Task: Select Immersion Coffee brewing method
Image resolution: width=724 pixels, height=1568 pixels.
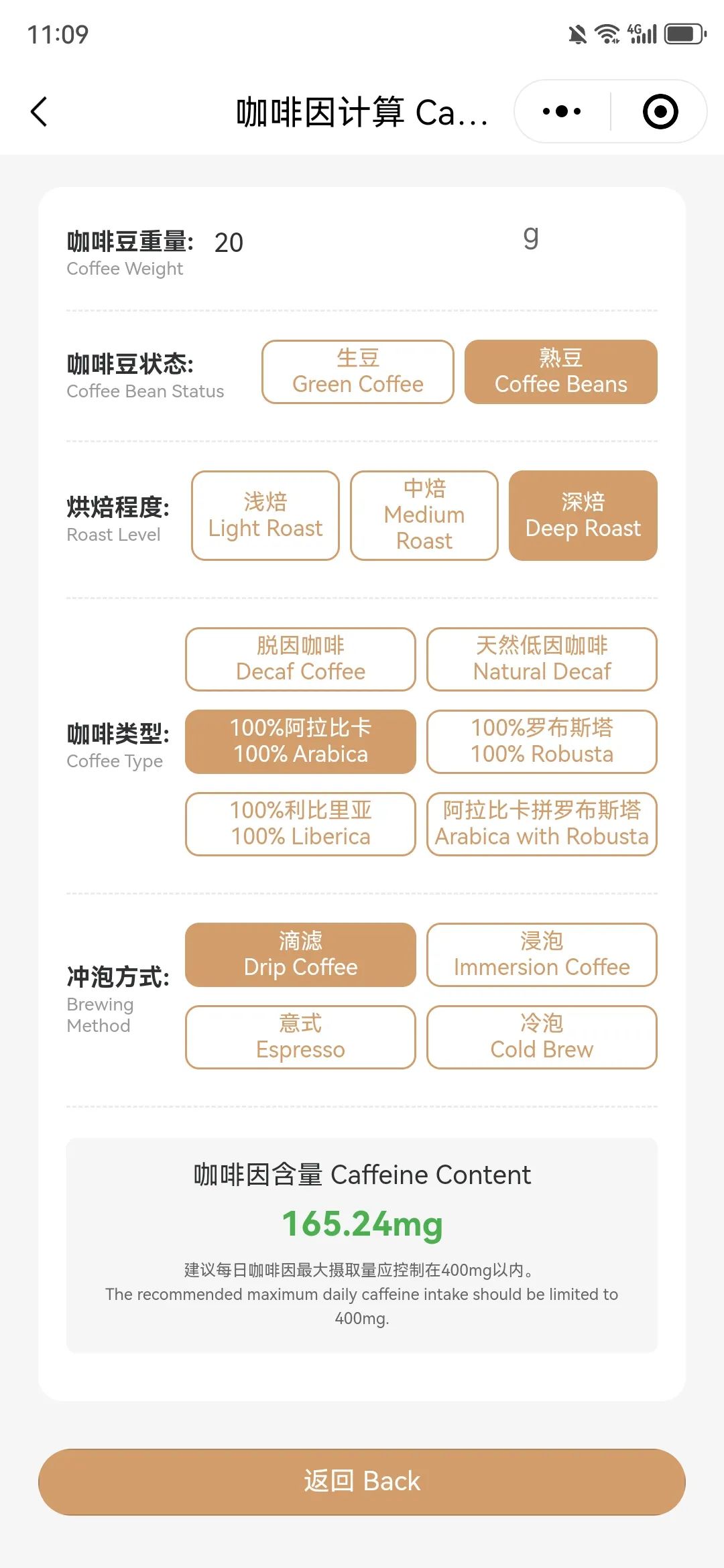Action: tap(542, 955)
